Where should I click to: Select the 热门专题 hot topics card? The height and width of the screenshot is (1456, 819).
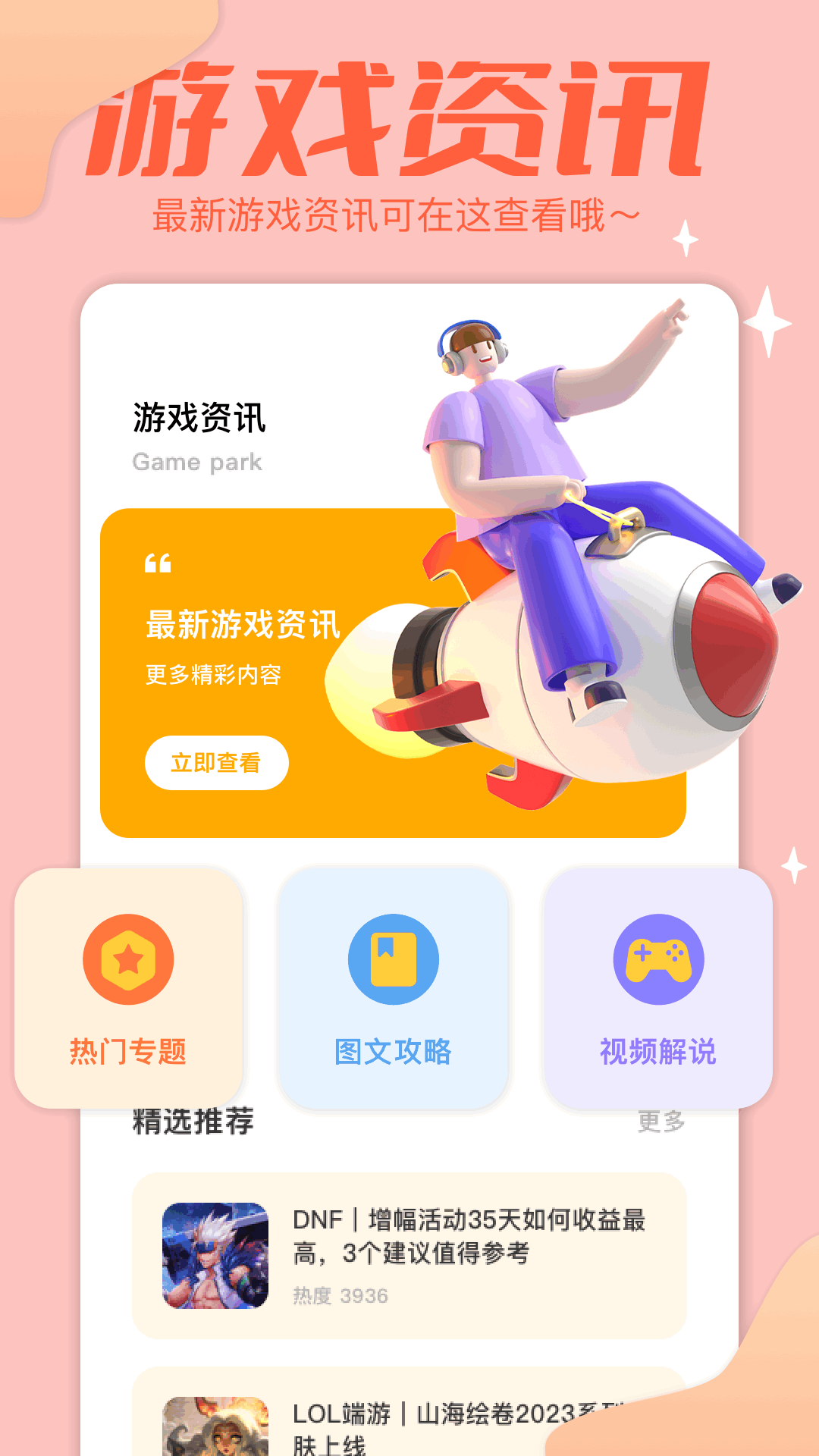click(127, 993)
